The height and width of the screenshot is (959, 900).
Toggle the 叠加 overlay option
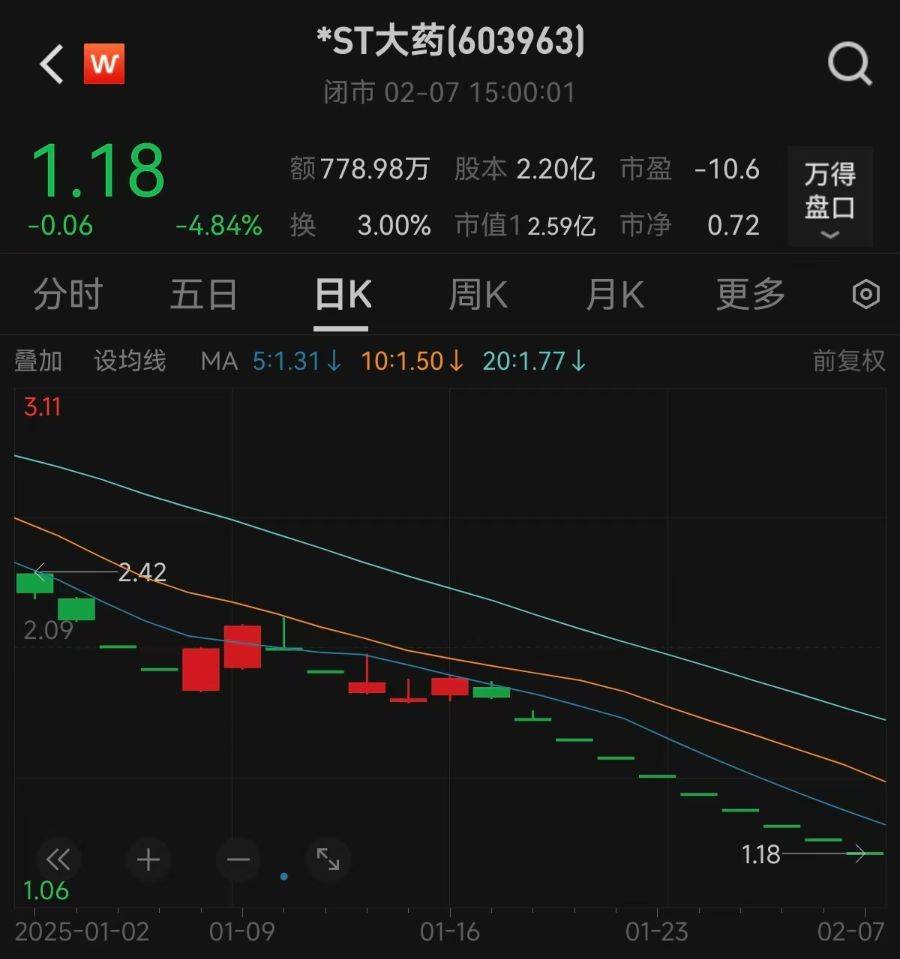[38, 360]
